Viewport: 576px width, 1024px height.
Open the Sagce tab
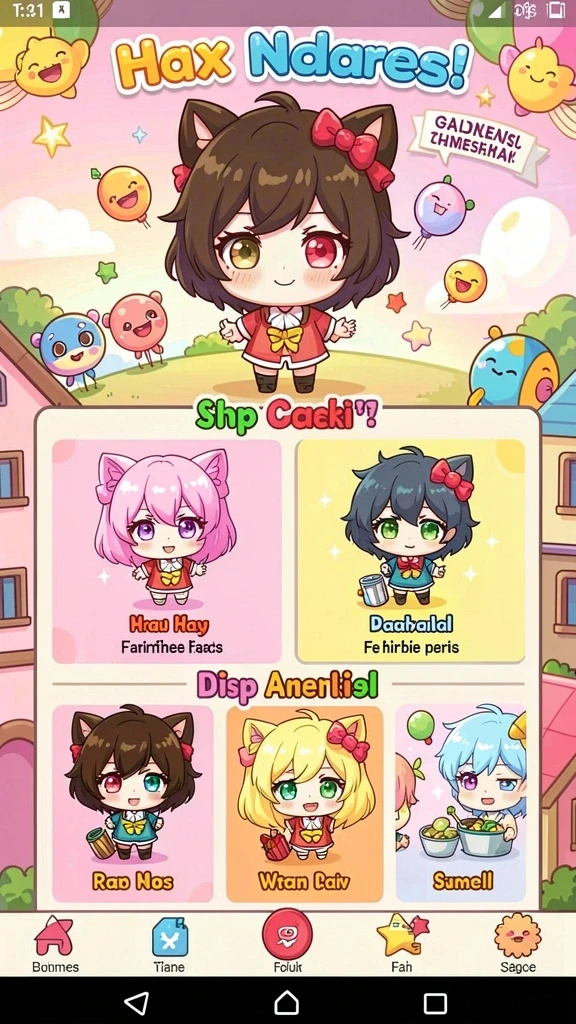517,944
